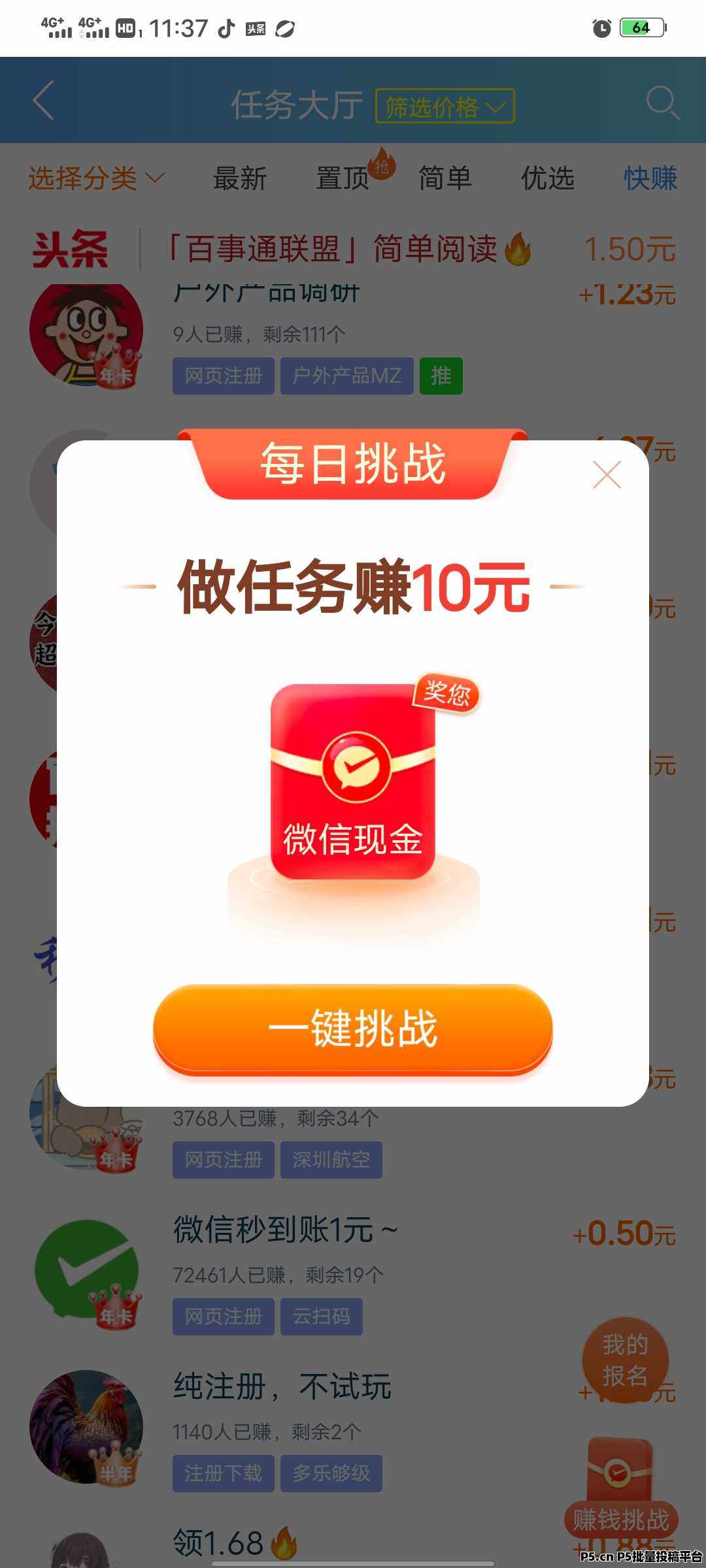
Task: Open the 微信秒到账1元 task
Action: (x=353, y=1273)
